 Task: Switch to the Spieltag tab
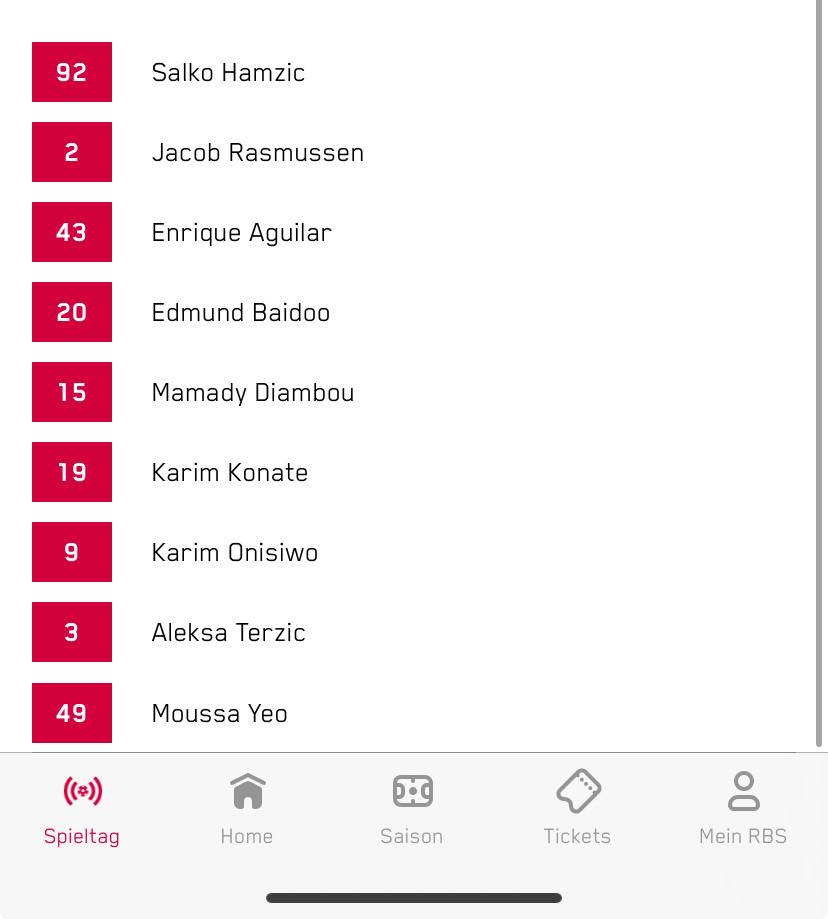pos(82,808)
